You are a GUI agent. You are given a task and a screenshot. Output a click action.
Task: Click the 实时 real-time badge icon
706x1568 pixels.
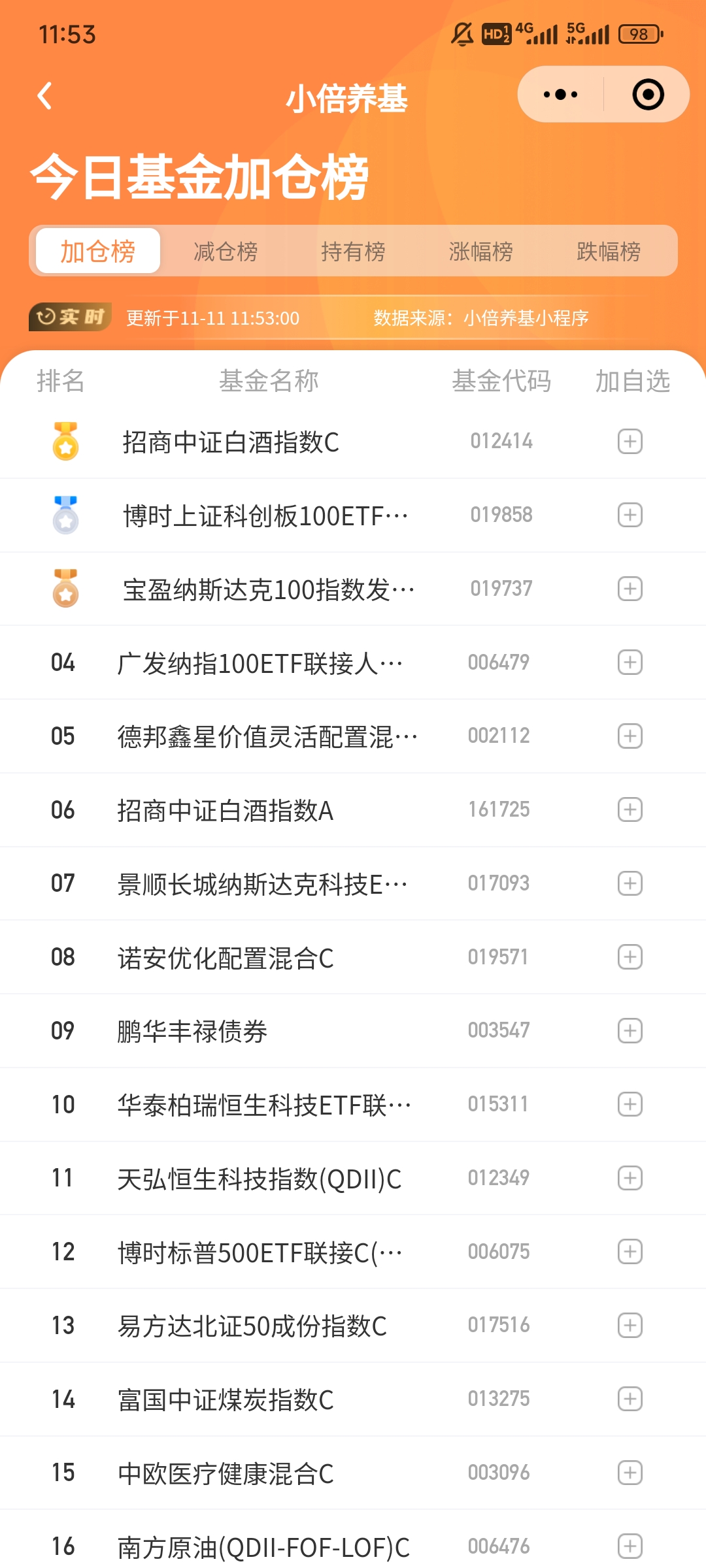69,318
